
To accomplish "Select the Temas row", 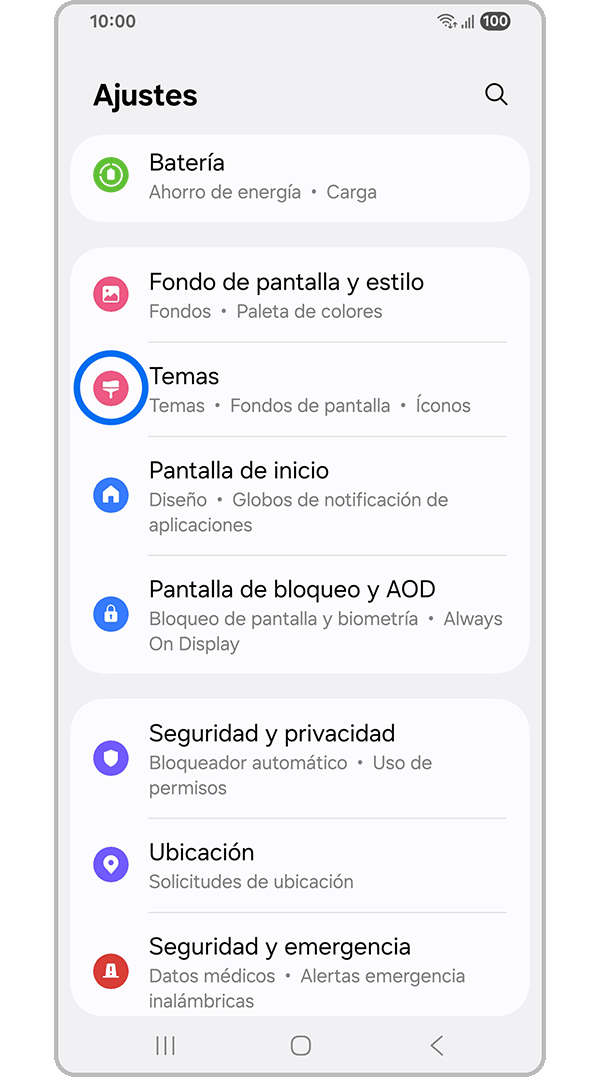I will coord(300,390).
